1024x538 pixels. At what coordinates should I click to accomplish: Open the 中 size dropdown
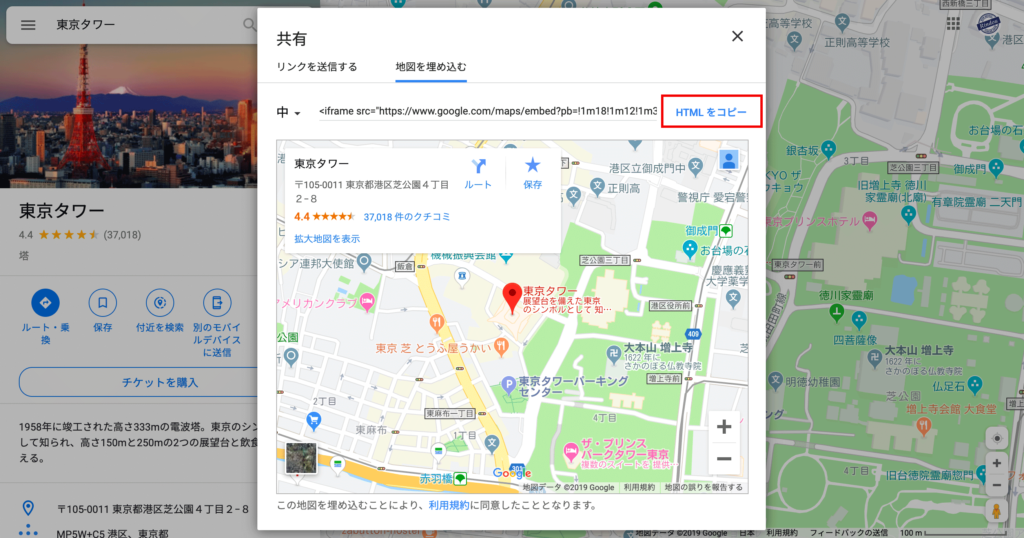tap(289, 112)
